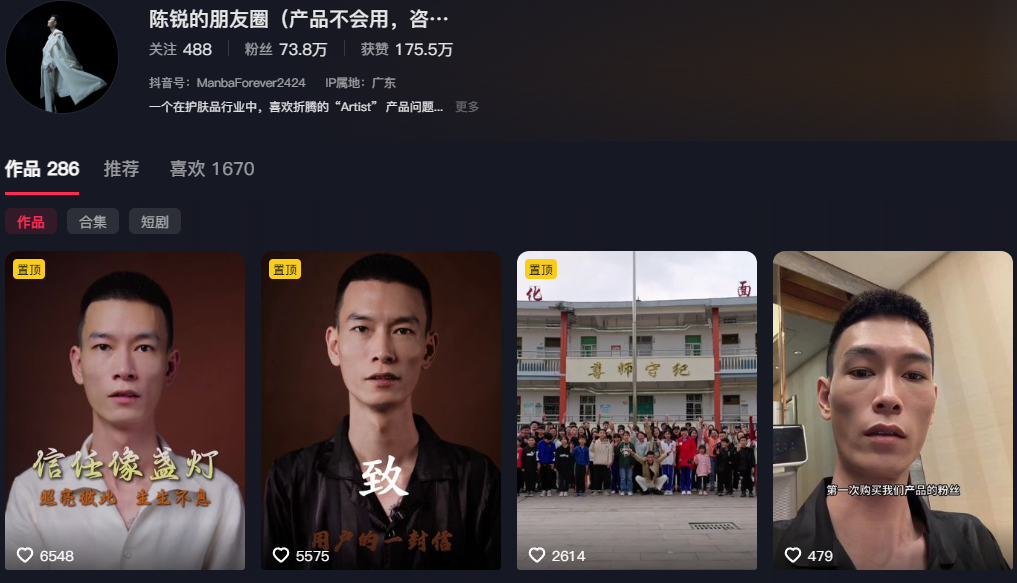Switch to the 作品 286 tab
Screen dimensions: 1017x583
coord(42,169)
